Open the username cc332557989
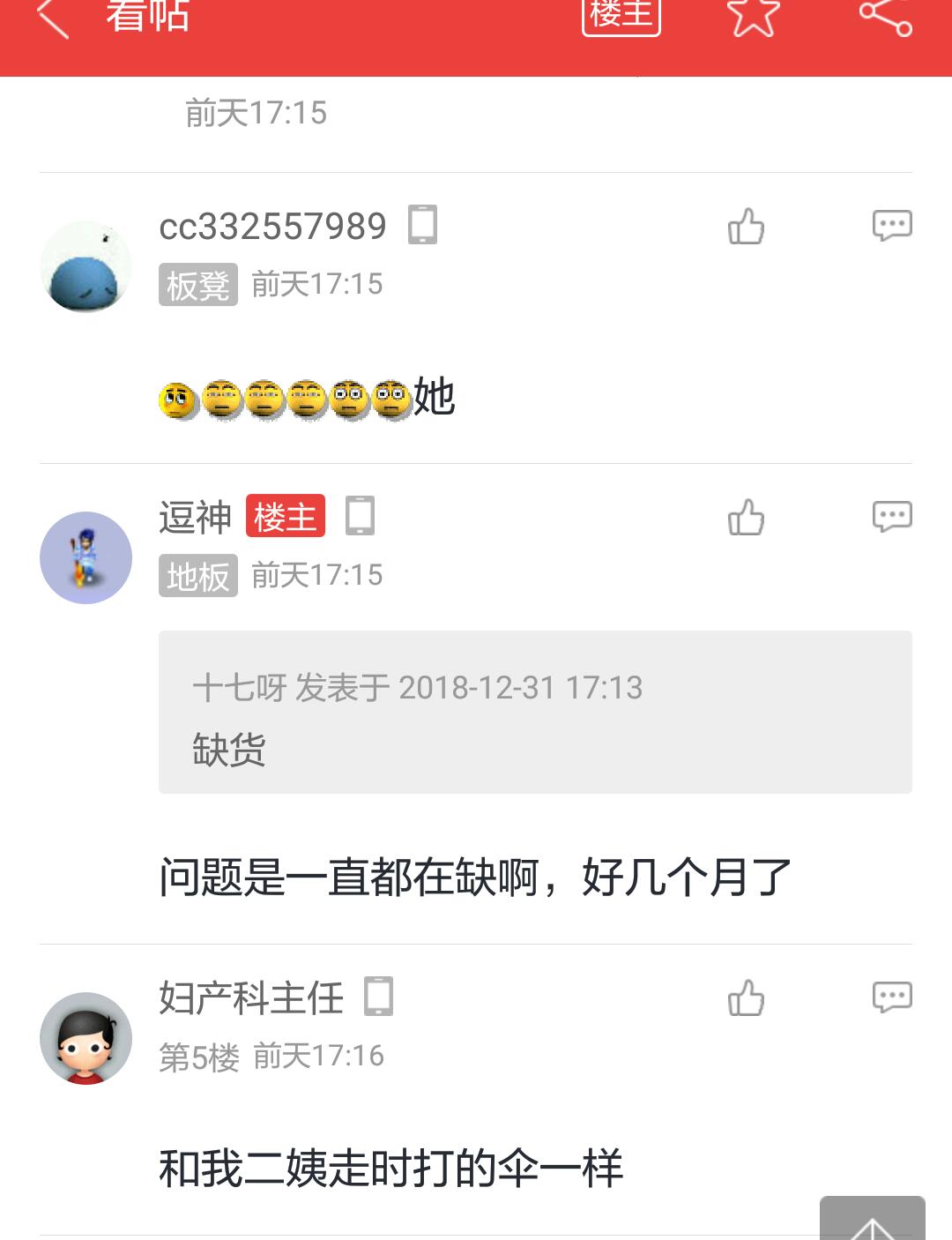This screenshot has width=952, height=1240. [272, 227]
